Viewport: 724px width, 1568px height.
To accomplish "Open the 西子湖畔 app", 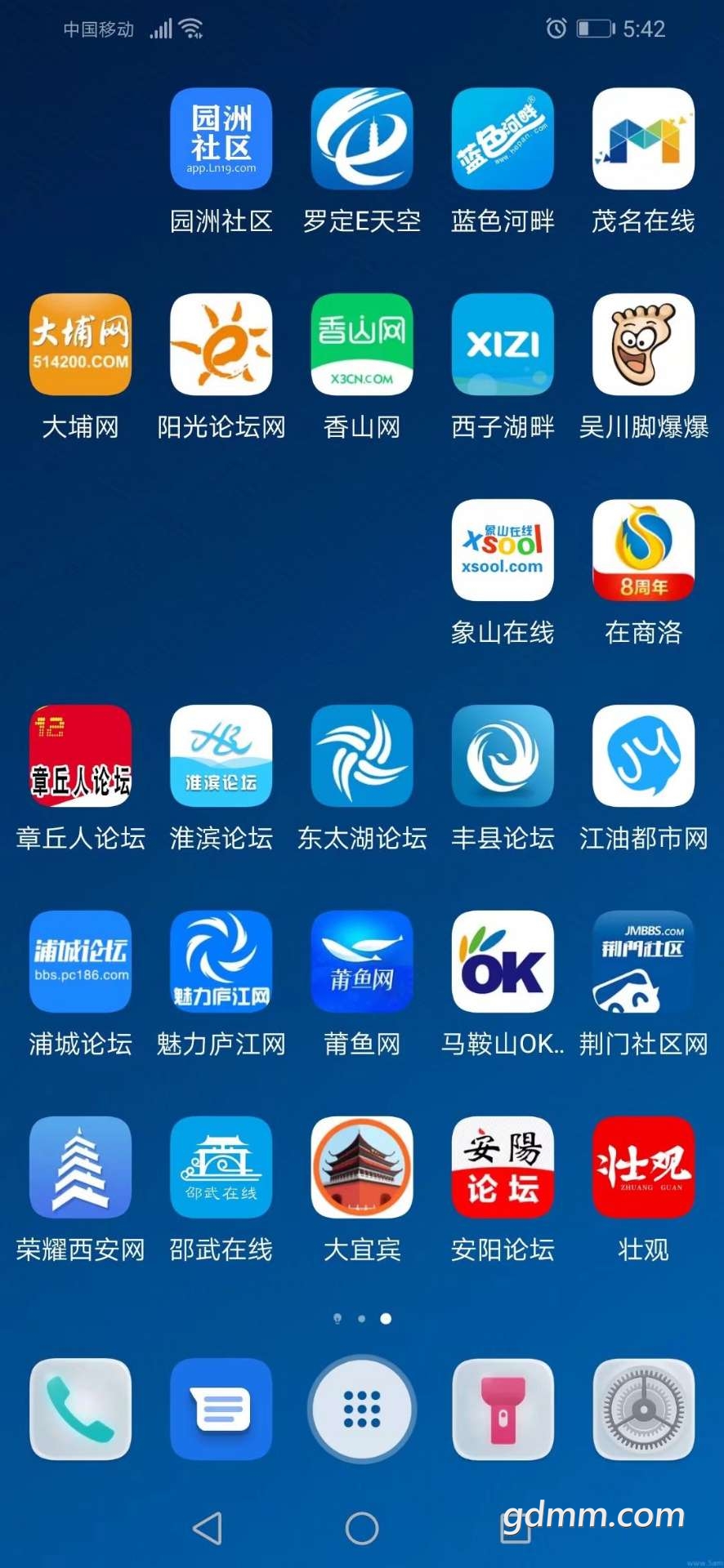I will tap(503, 345).
